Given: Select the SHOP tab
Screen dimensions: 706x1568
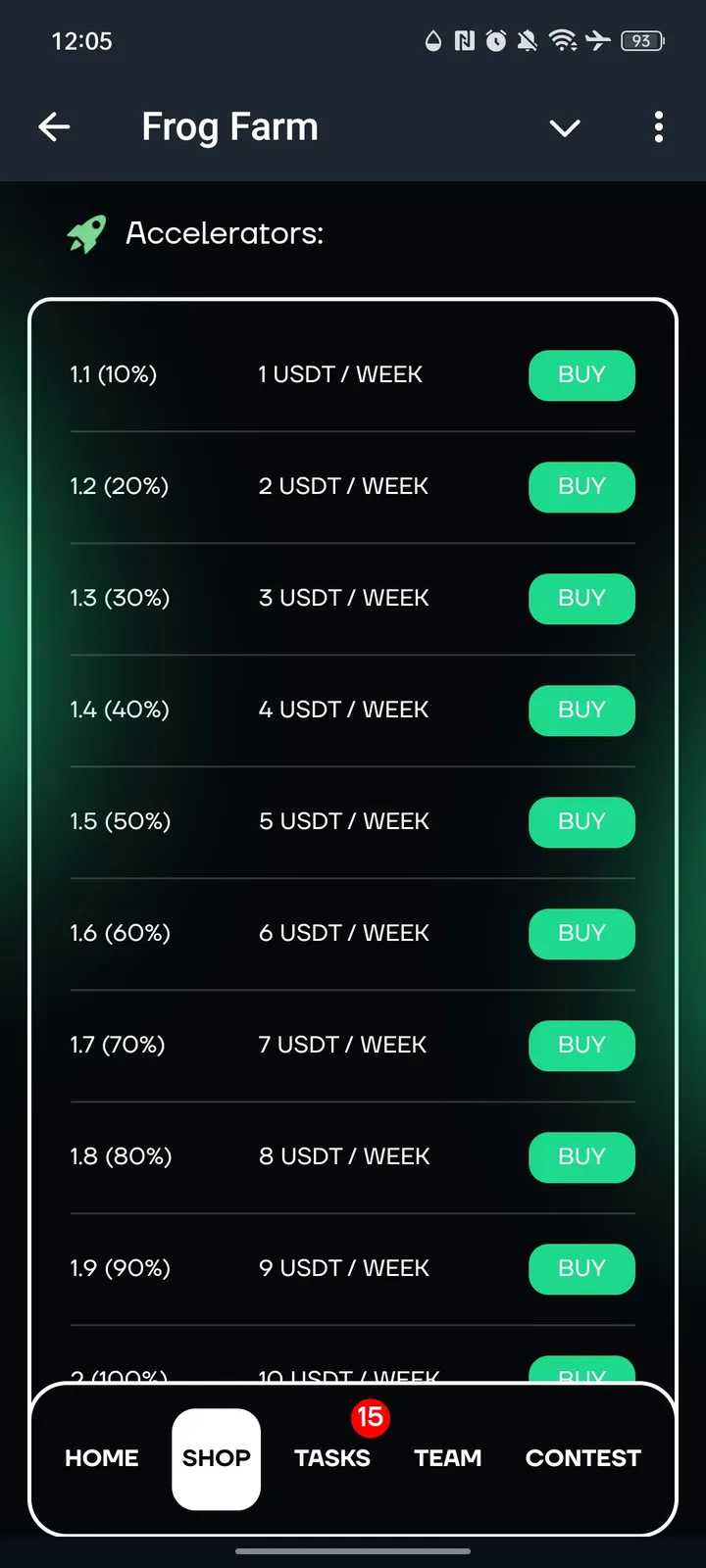Looking at the screenshot, I should (216, 1458).
